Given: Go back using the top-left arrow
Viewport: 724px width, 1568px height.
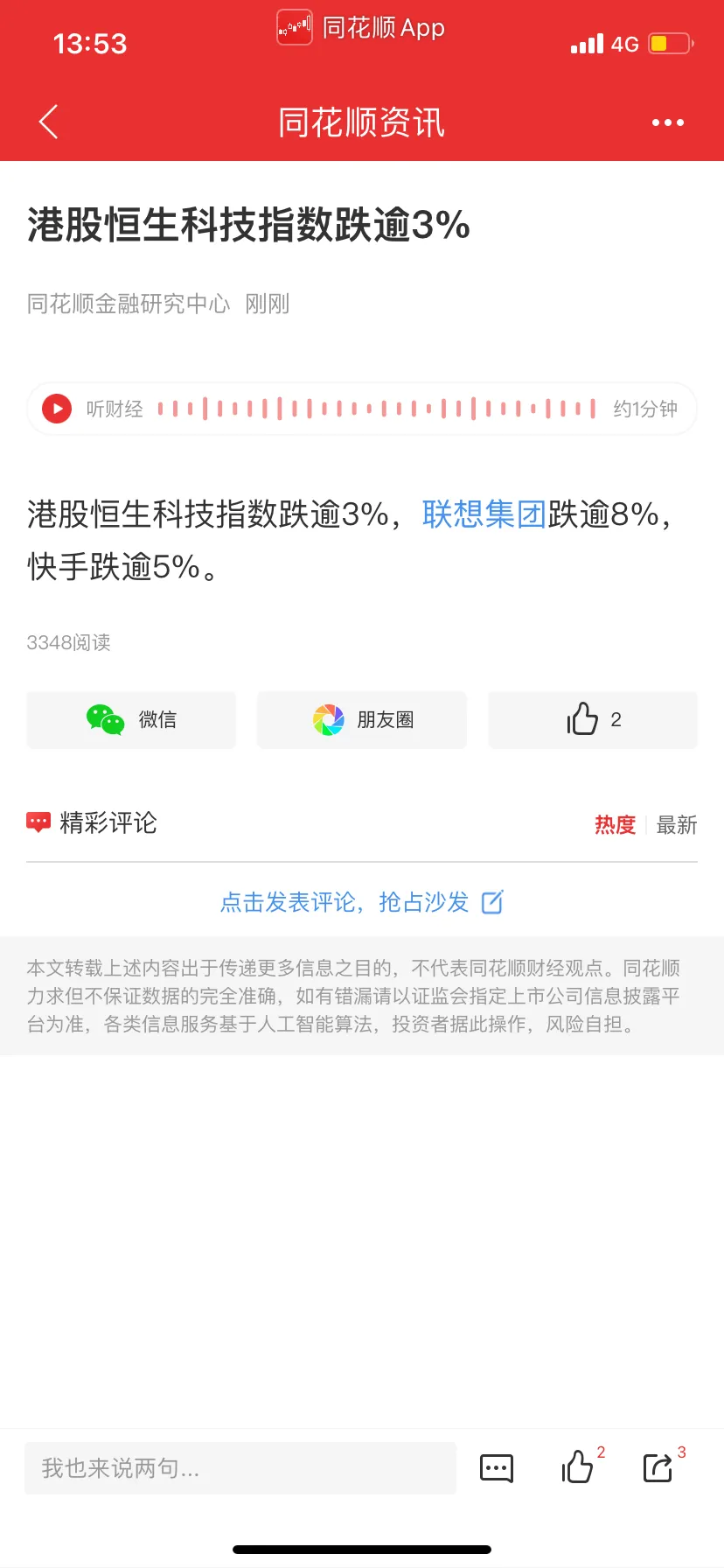Looking at the screenshot, I should tap(49, 122).
